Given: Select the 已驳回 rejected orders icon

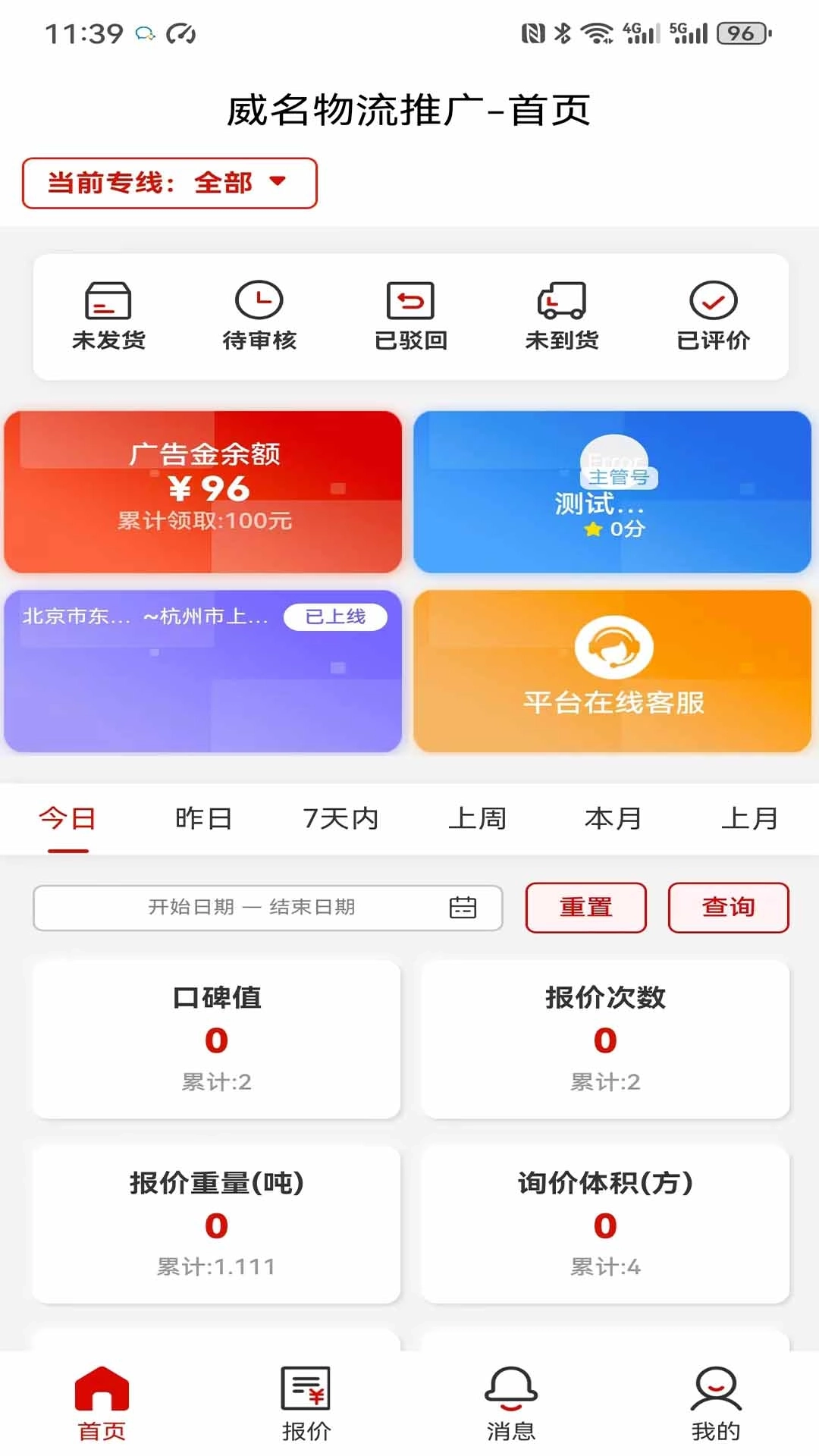Looking at the screenshot, I should (410, 302).
